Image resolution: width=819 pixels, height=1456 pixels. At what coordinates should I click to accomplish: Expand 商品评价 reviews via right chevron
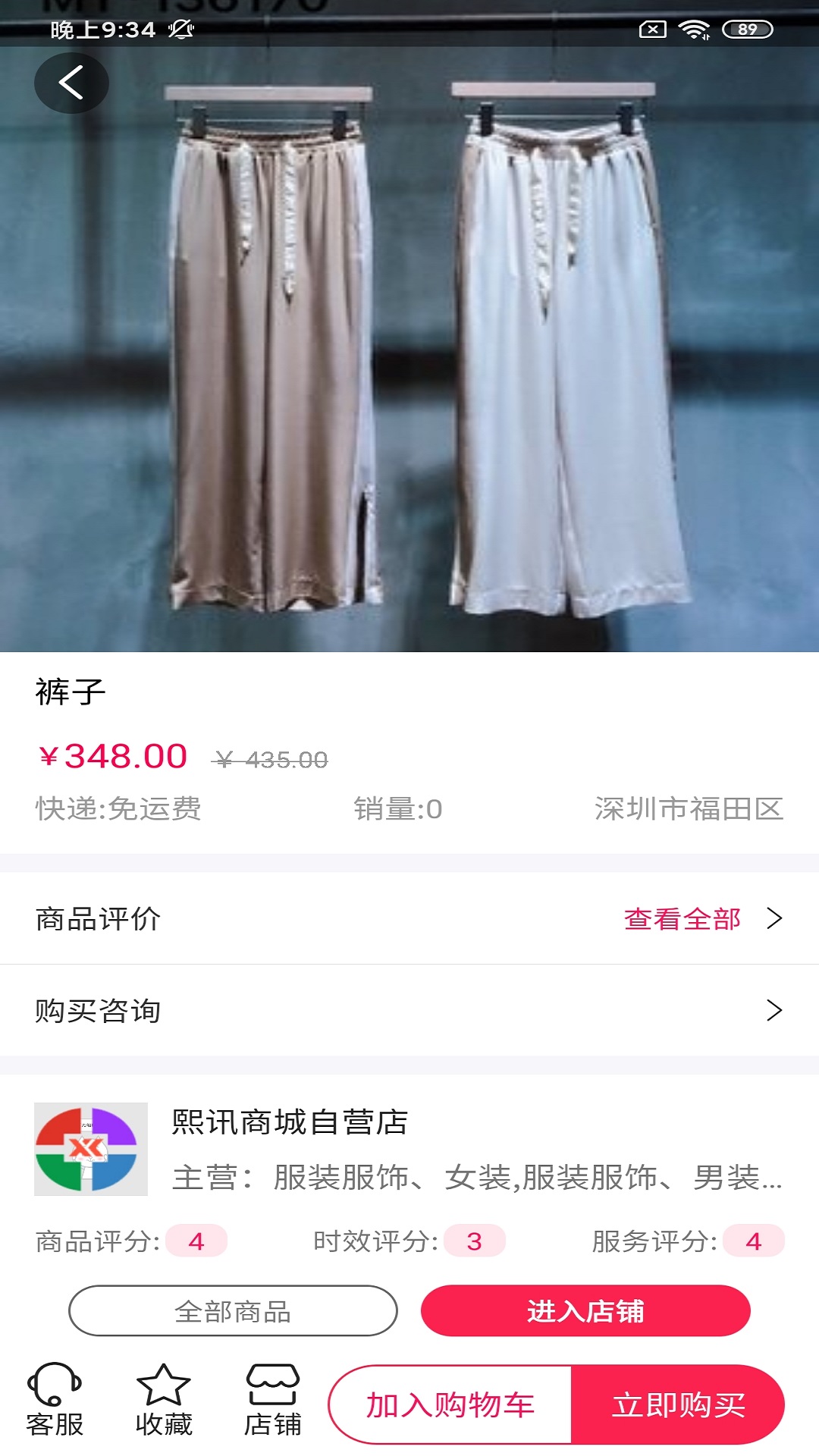(x=775, y=918)
